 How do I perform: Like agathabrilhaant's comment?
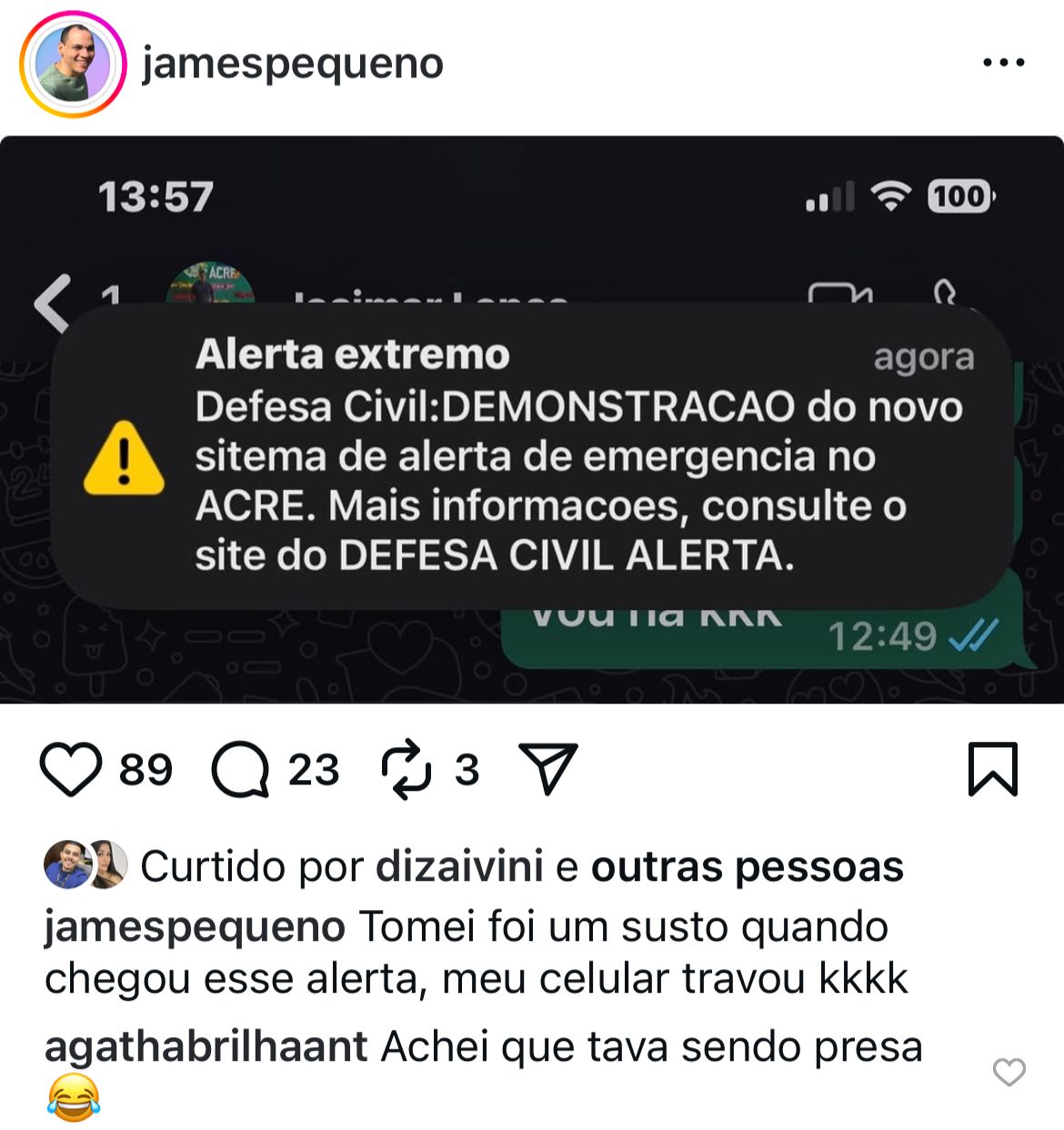[1009, 1072]
